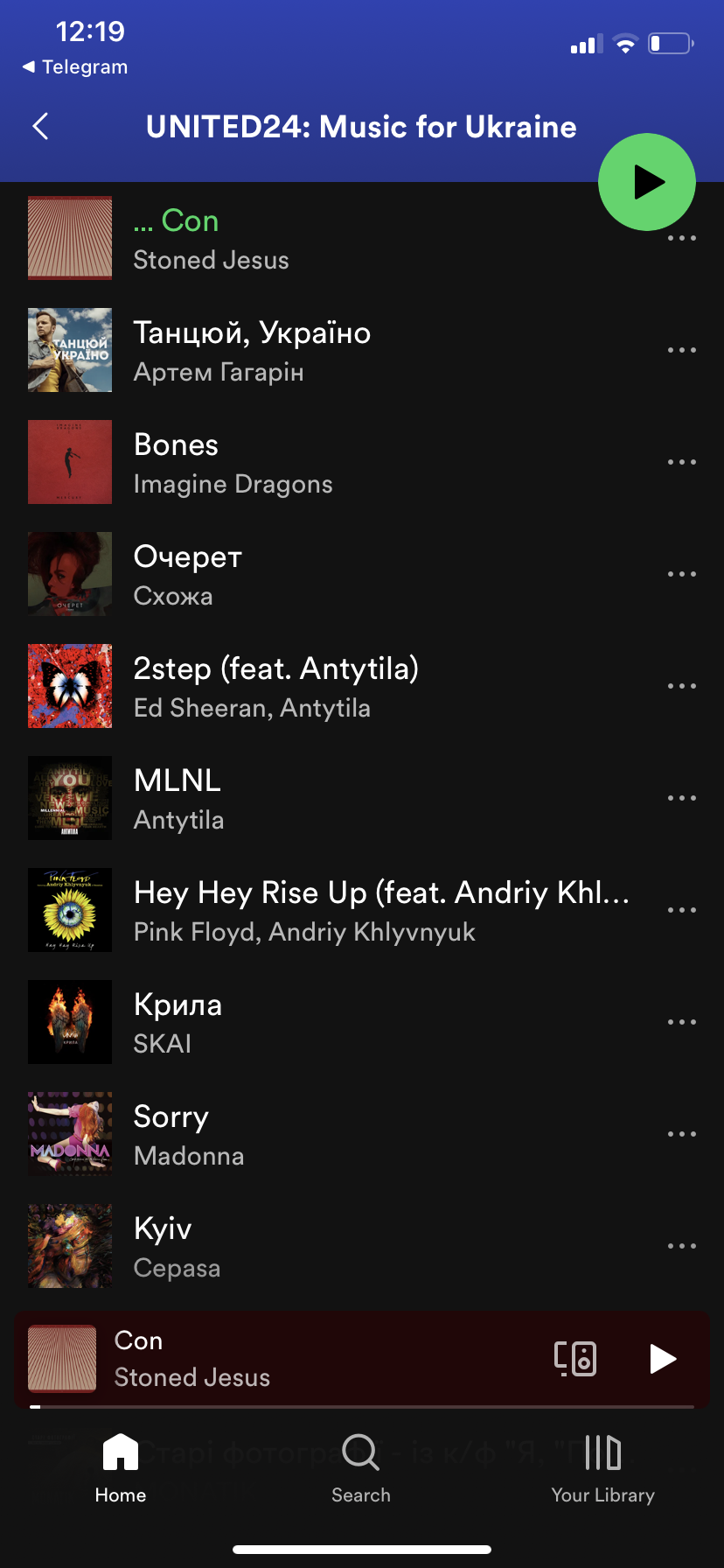Start the playlist with the green play button
The height and width of the screenshot is (1568, 724).
[x=647, y=182]
